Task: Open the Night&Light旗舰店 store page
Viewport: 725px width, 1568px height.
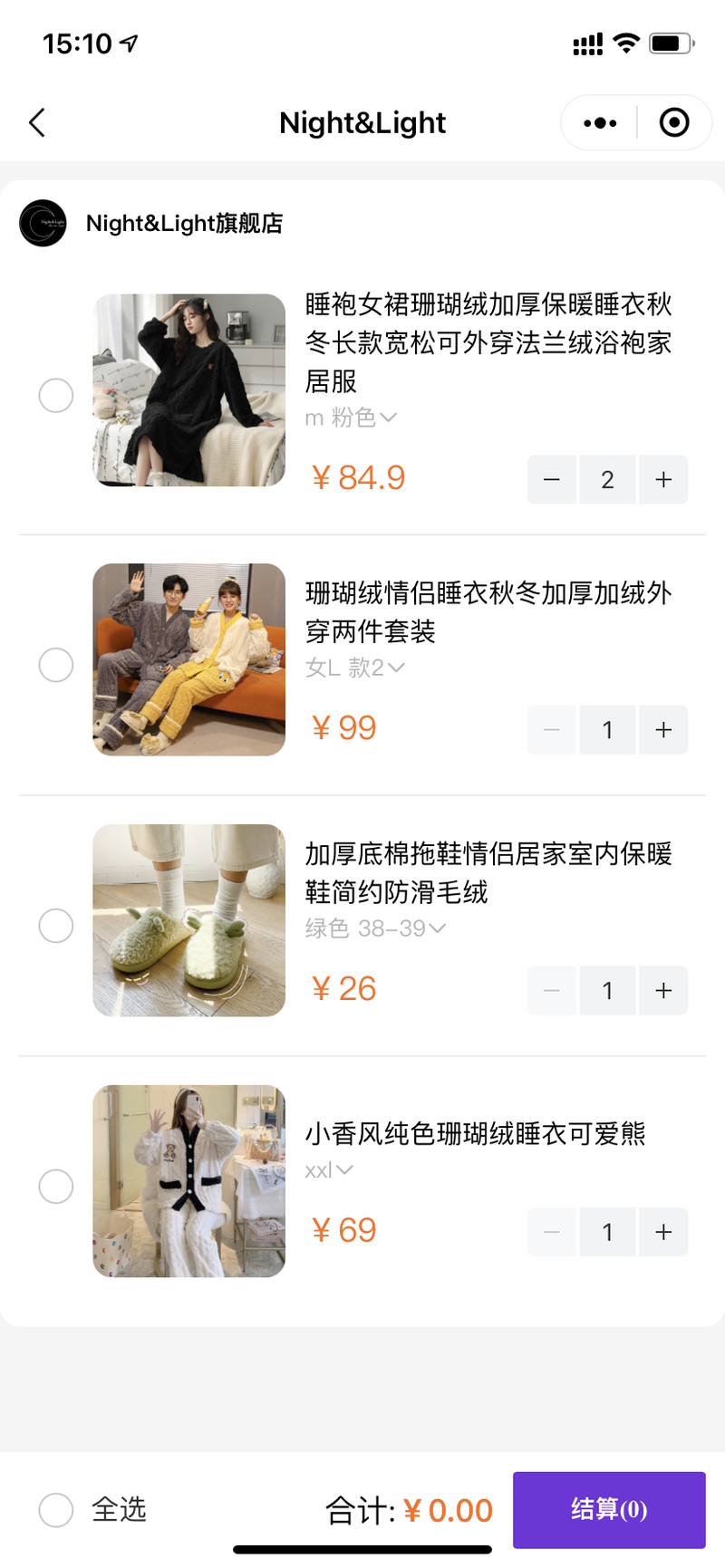Action: pos(151,223)
